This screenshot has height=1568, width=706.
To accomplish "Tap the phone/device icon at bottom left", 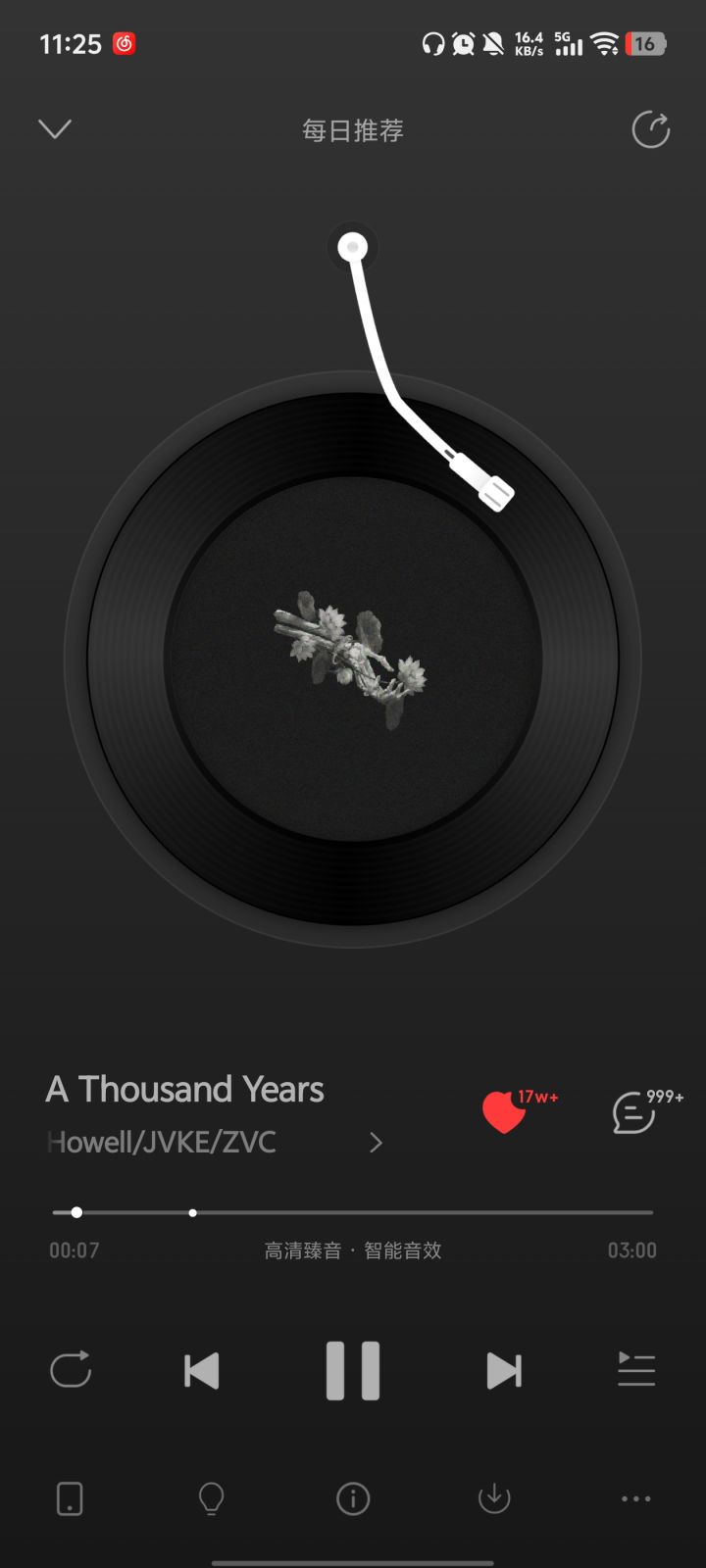I will tap(70, 1498).
